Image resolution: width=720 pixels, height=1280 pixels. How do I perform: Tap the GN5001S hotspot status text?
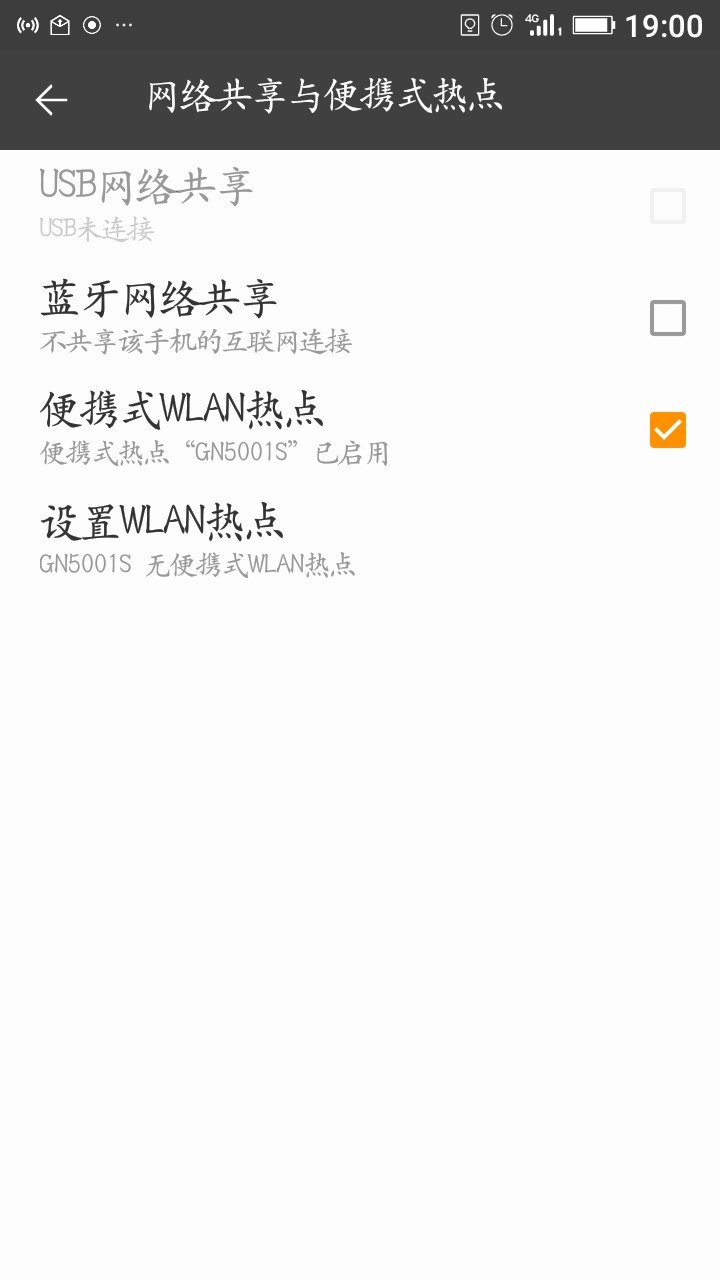click(x=215, y=453)
